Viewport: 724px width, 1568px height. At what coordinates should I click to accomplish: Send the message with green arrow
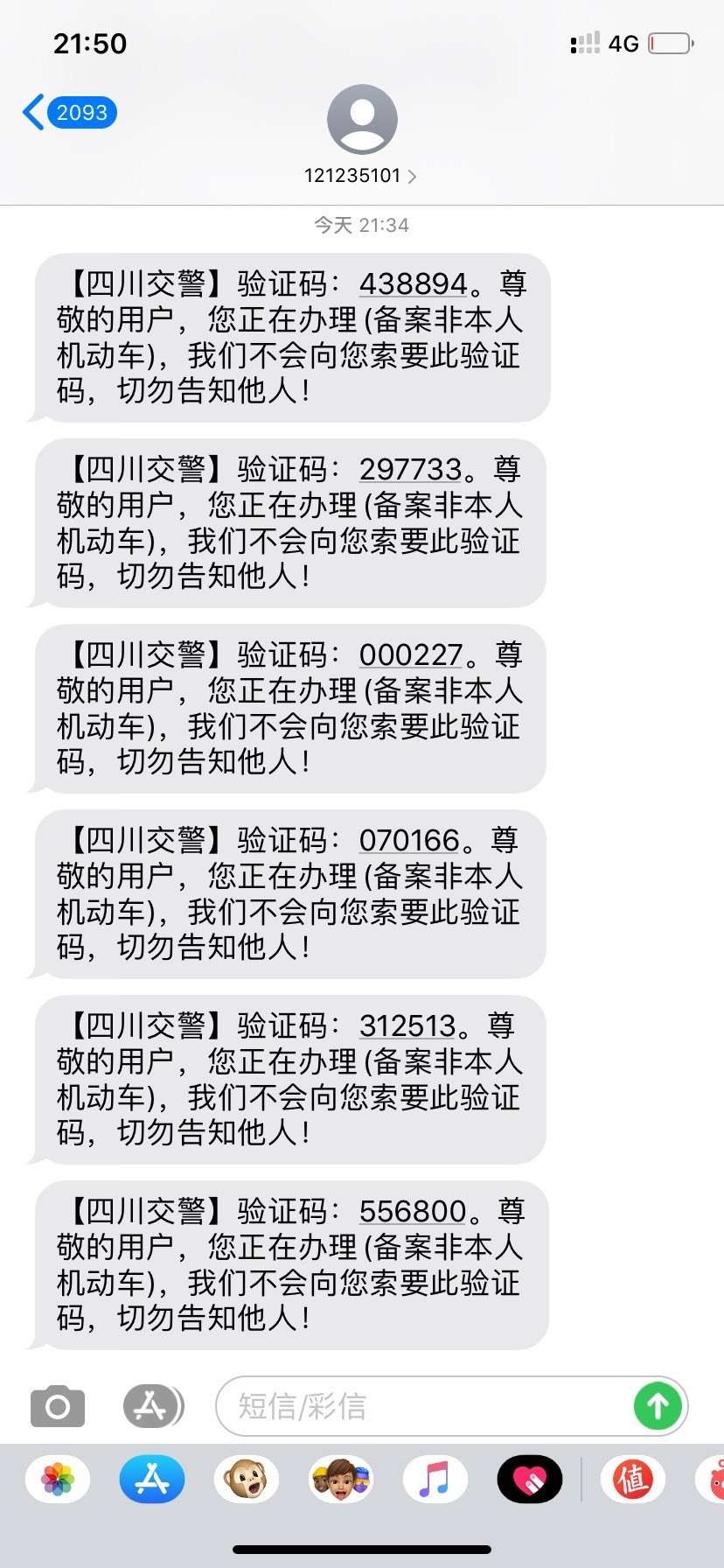tap(658, 1406)
